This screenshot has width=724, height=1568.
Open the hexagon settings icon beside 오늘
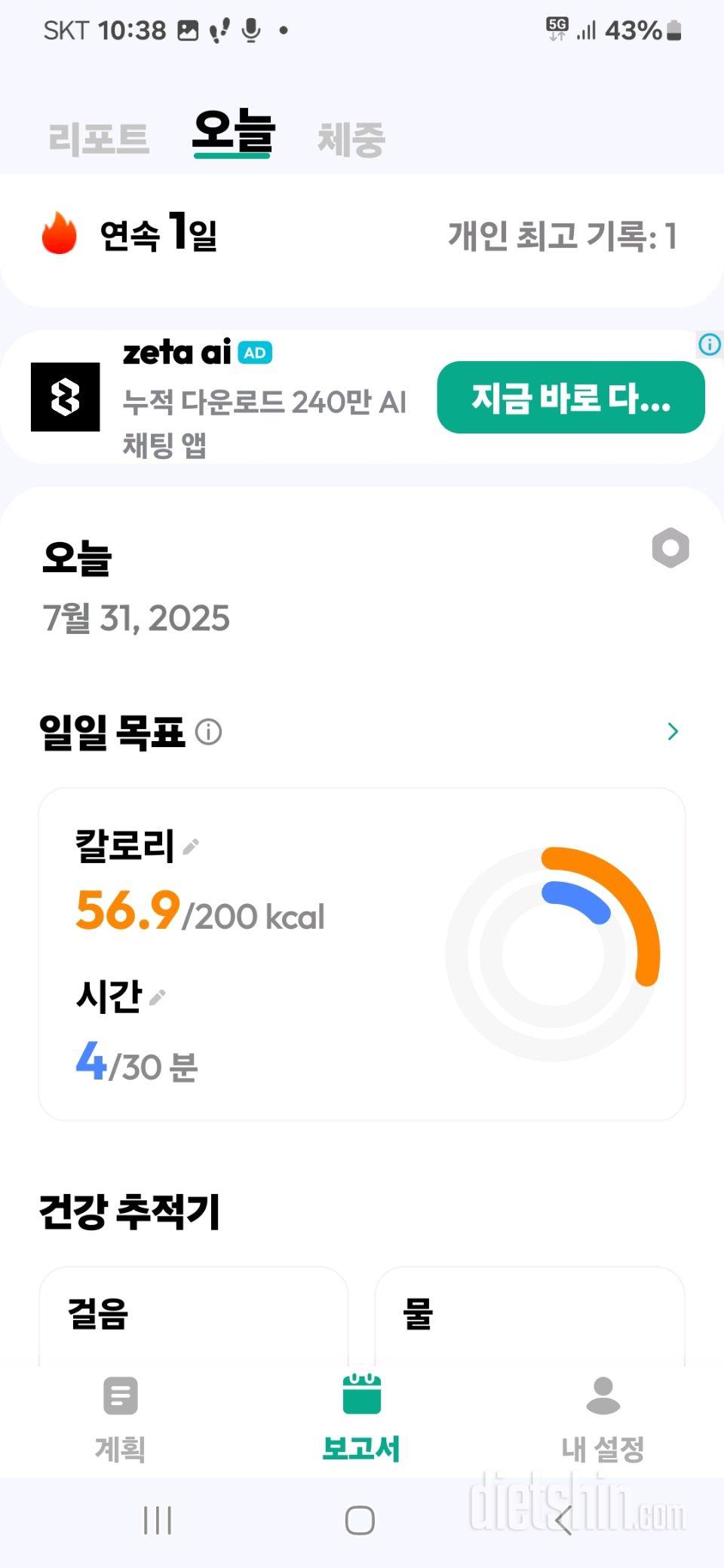[x=670, y=548]
